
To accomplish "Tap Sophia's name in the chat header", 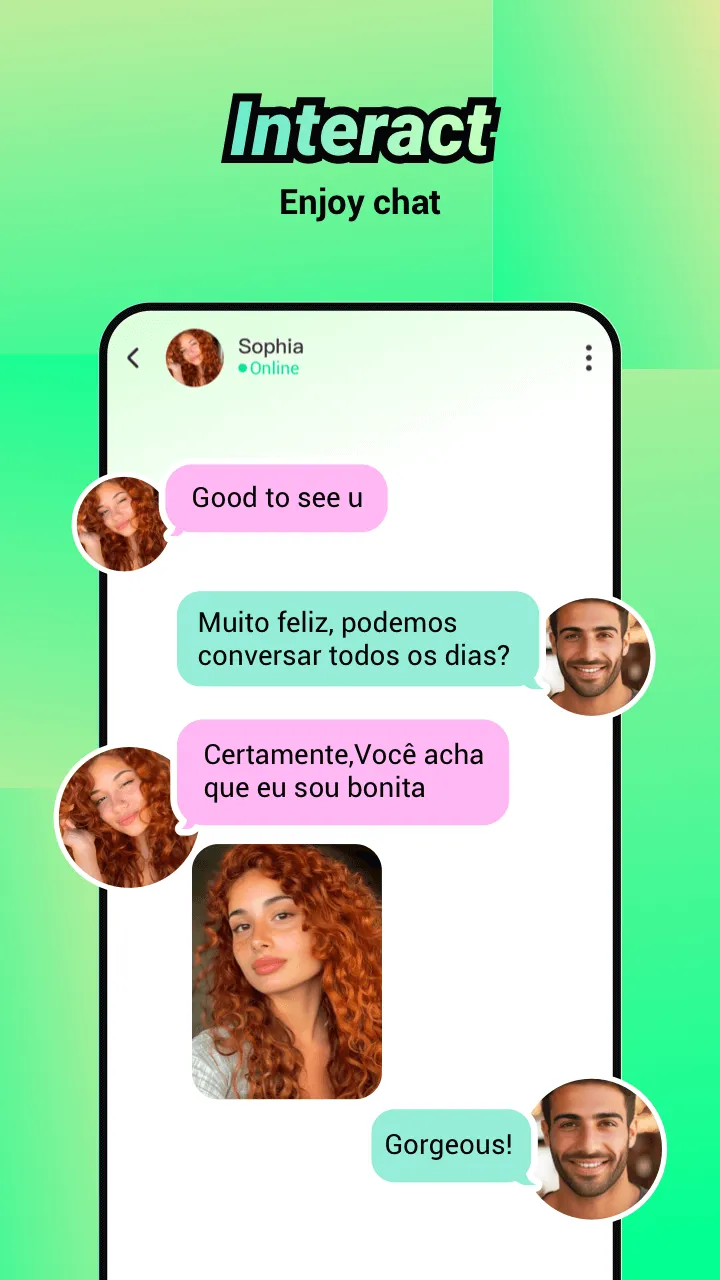I will coord(270,347).
